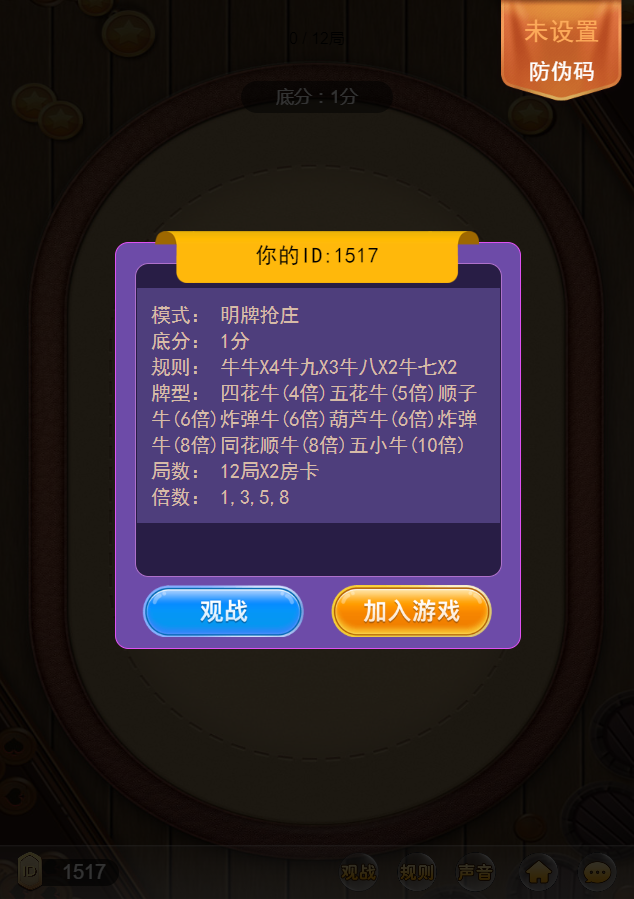Viewport: 634px width, 899px height.
Task: Select 观战 in the bottom toolbar
Action: [x=359, y=872]
